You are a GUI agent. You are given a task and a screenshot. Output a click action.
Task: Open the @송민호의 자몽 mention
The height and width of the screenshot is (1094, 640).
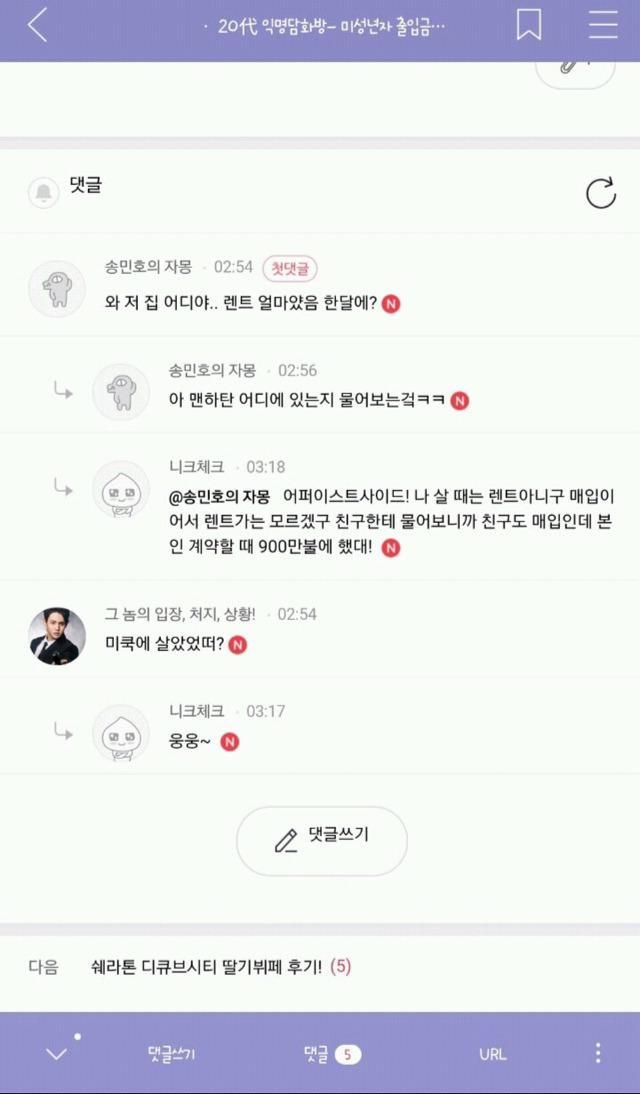219,496
